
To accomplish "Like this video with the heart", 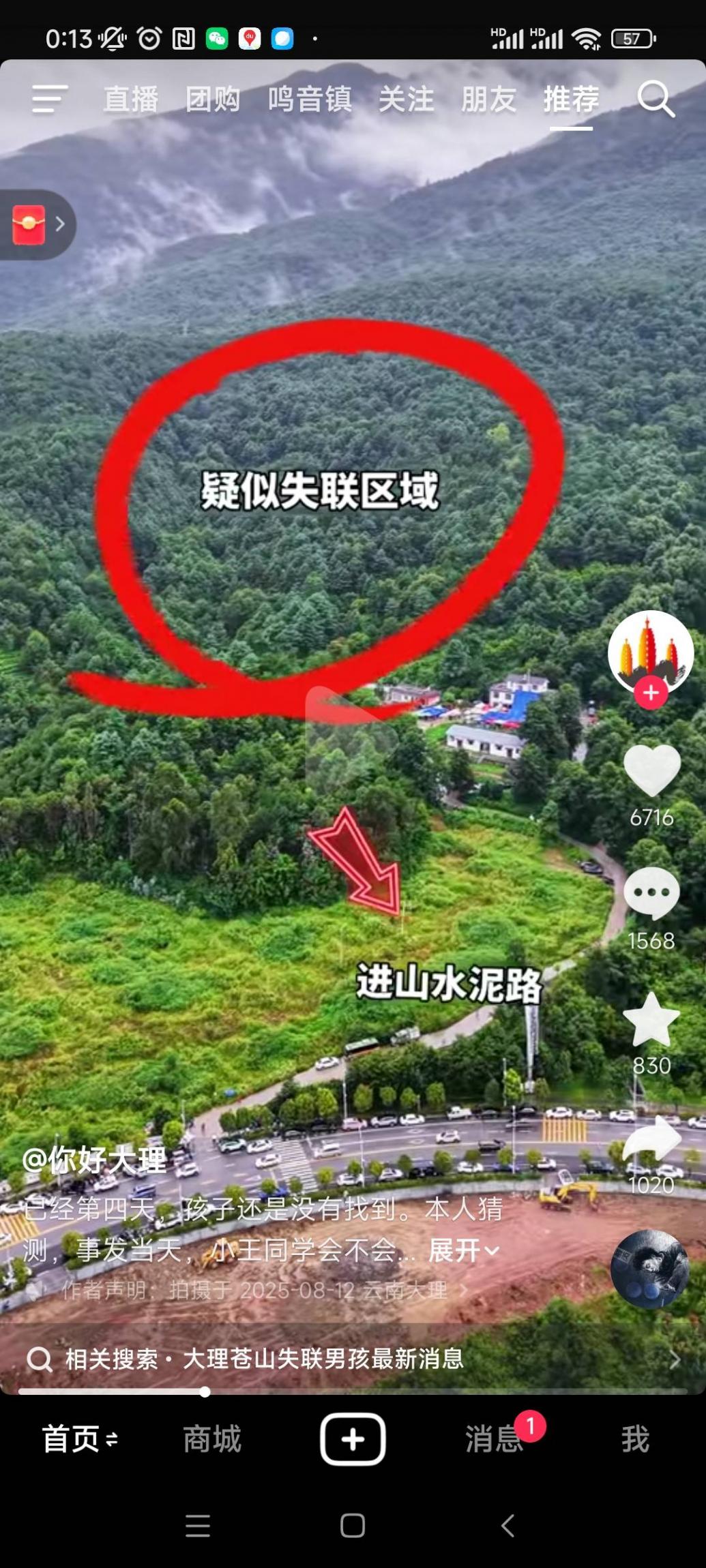I will pyautogui.click(x=651, y=771).
